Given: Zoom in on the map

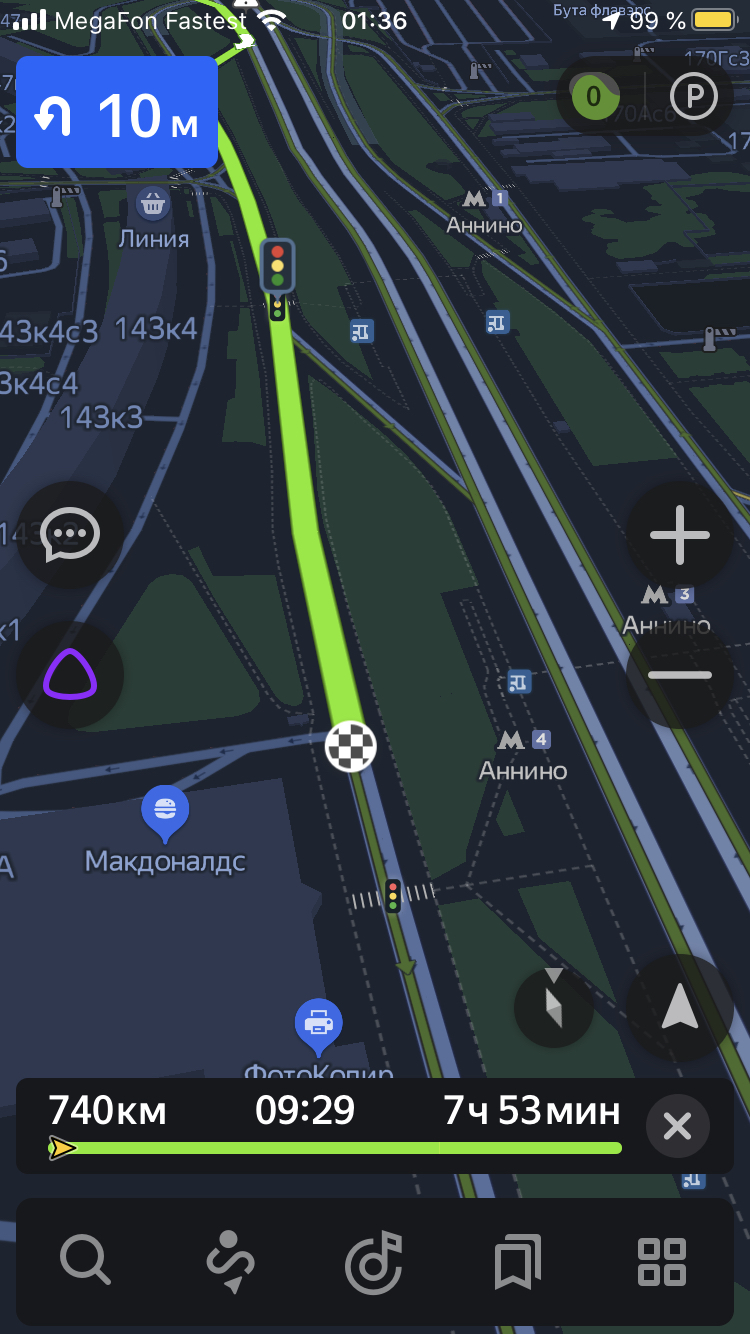Looking at the screenshot, I should pos(679,535).
